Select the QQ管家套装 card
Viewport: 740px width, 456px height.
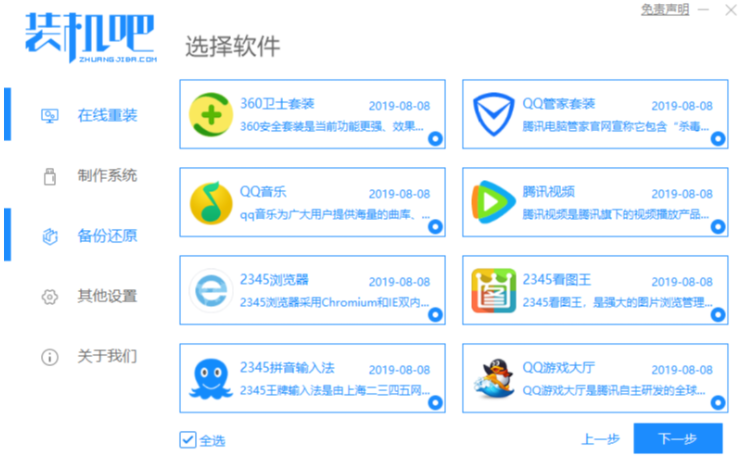click(x=595, y=116)
